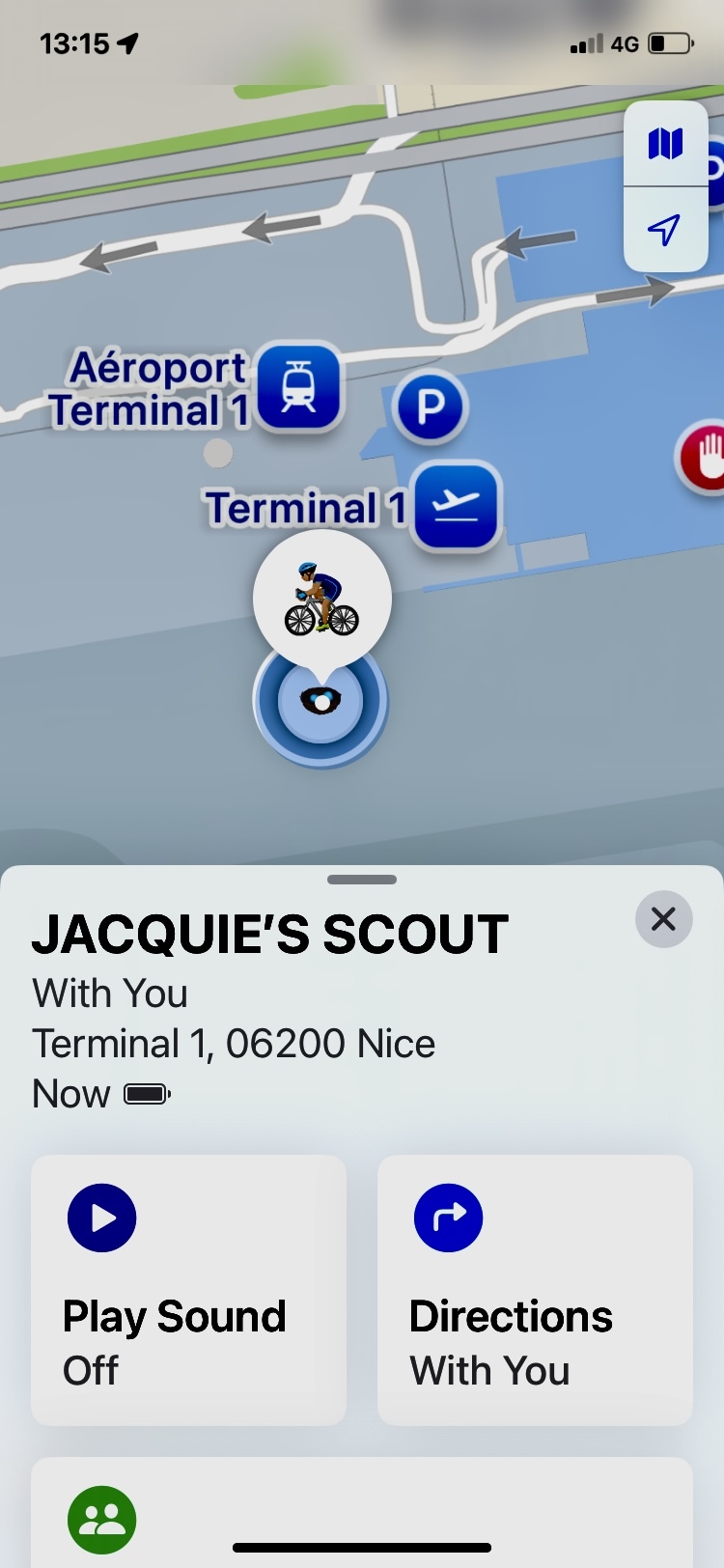Select the Aéroport Terminal 1 tram station
Screen dimensions: 724x1568
click(x=299, y=386)
